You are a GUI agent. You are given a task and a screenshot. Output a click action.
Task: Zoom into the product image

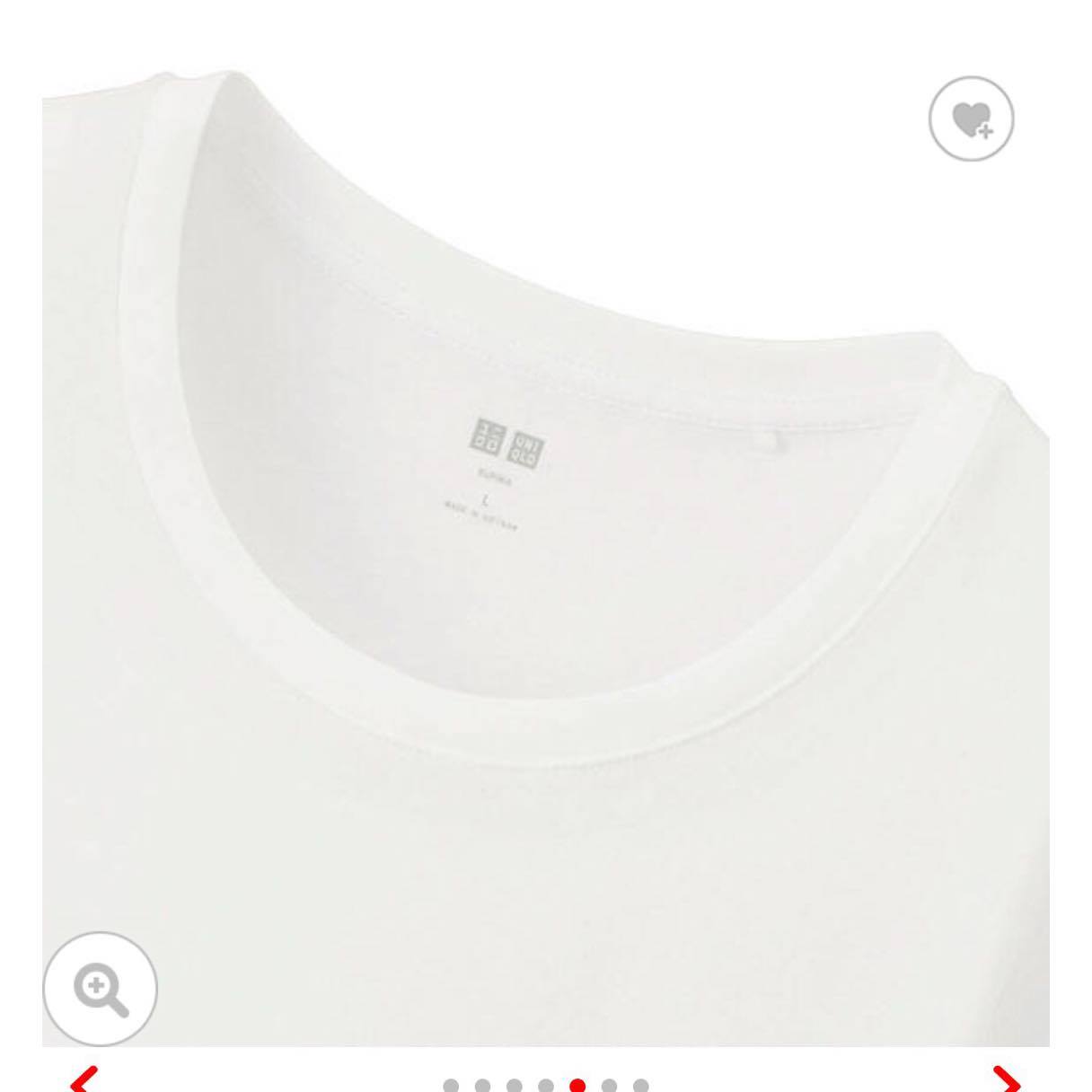coord(100,989)
